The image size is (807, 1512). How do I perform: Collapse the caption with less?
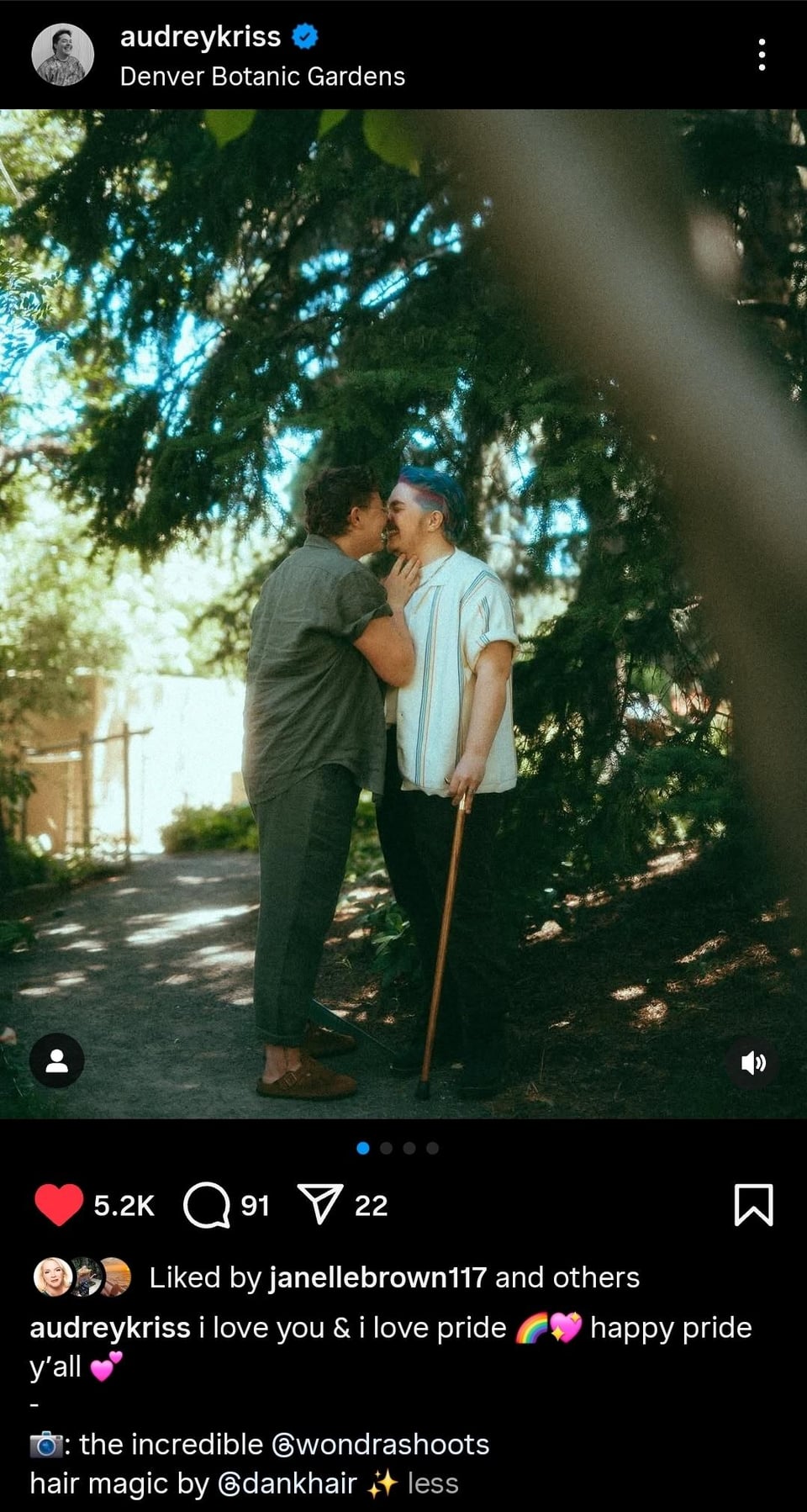433,1483
